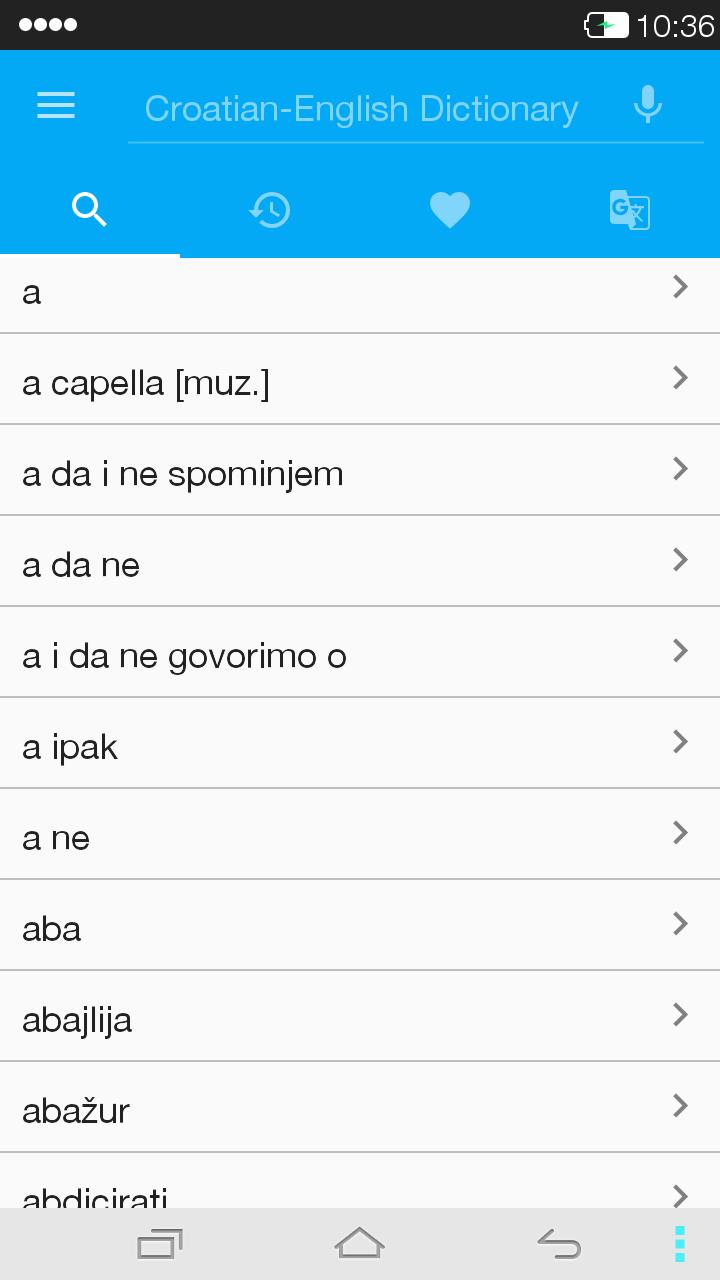
Task: Tap the home navigation icon
Action: 359,1243
